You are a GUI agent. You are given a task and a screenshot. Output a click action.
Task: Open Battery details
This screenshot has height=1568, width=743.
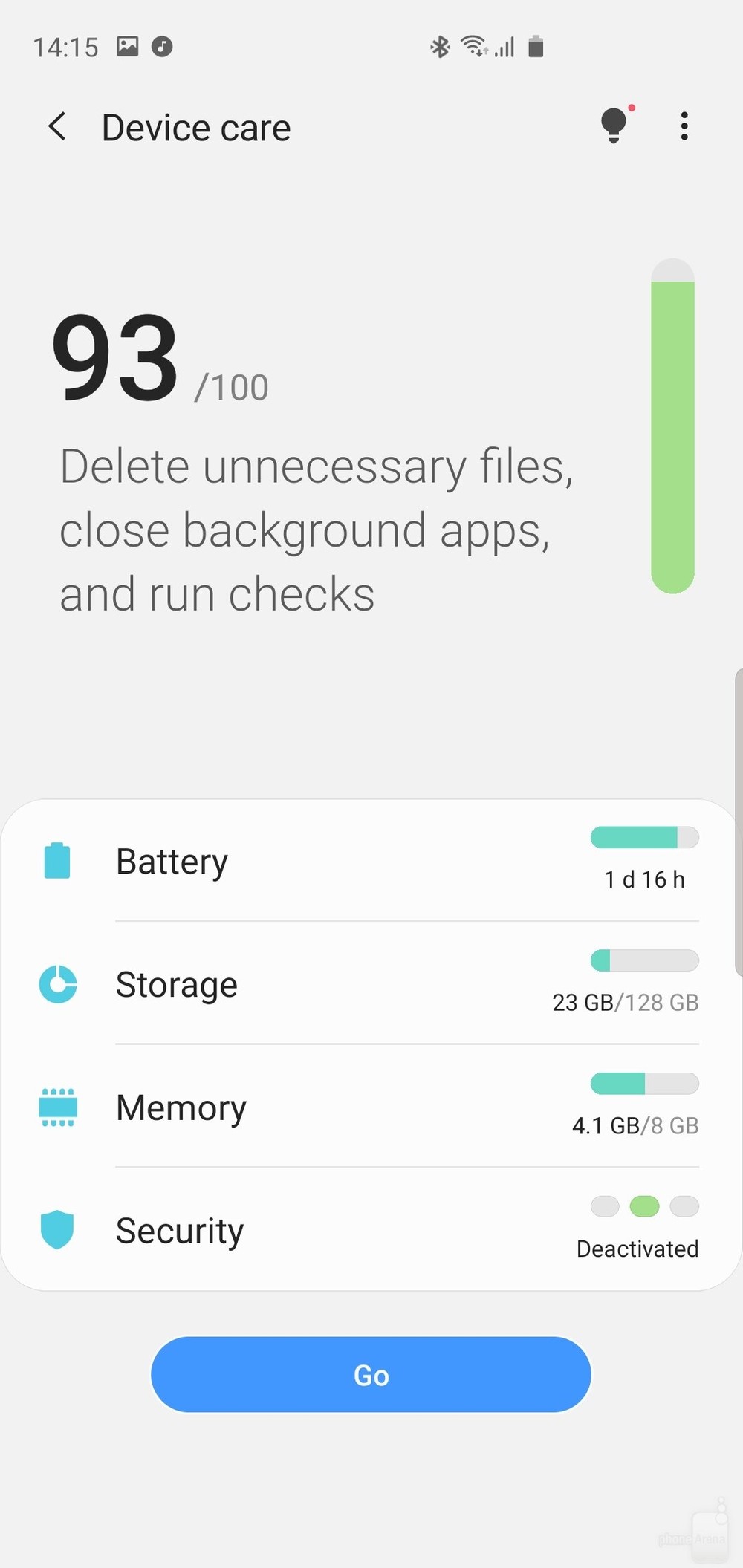coord(370,862)
